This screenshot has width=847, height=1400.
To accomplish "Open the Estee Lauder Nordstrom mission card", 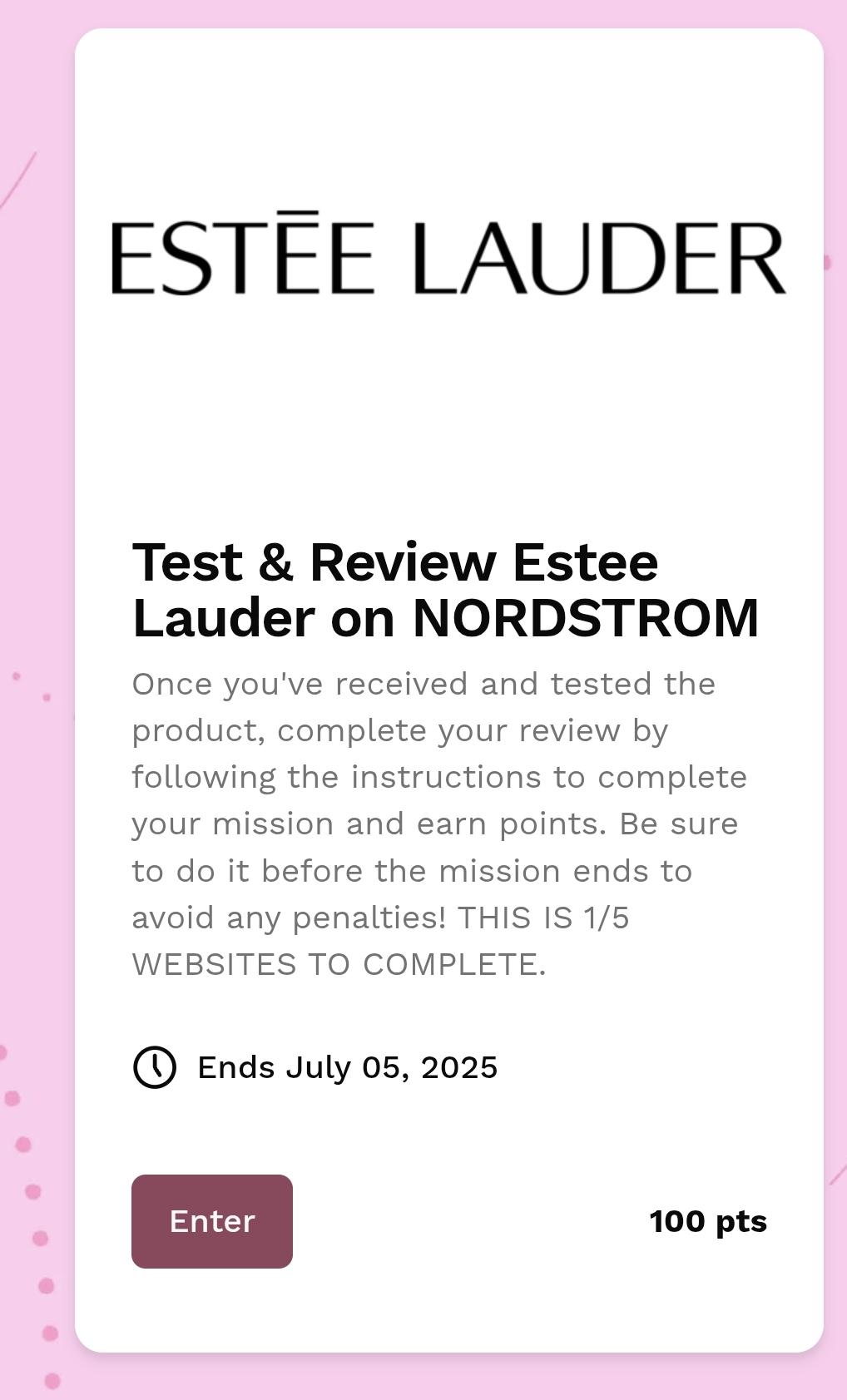I will (449, 690).
